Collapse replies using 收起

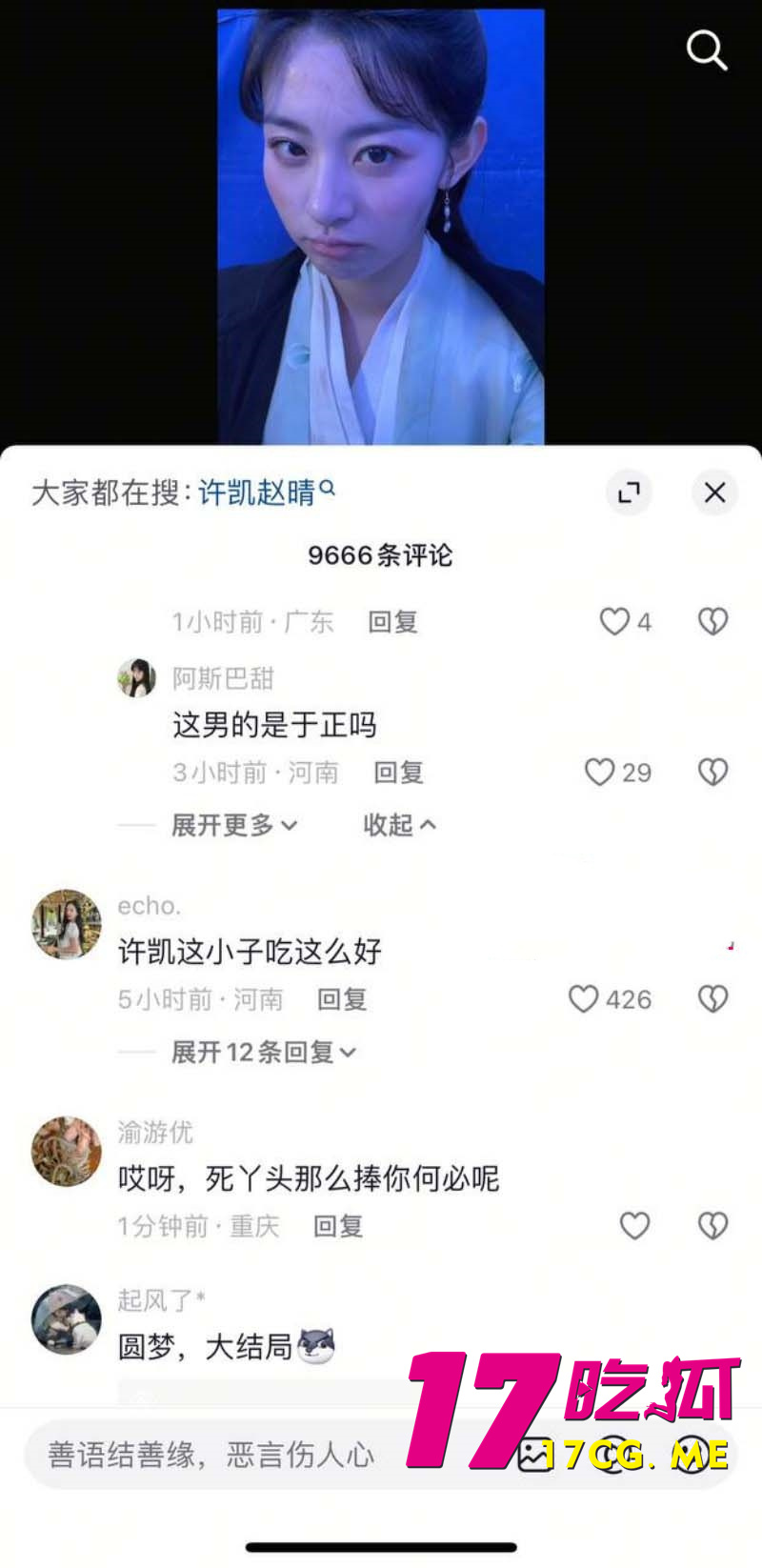pyautogui.click(x=399, y=826)
